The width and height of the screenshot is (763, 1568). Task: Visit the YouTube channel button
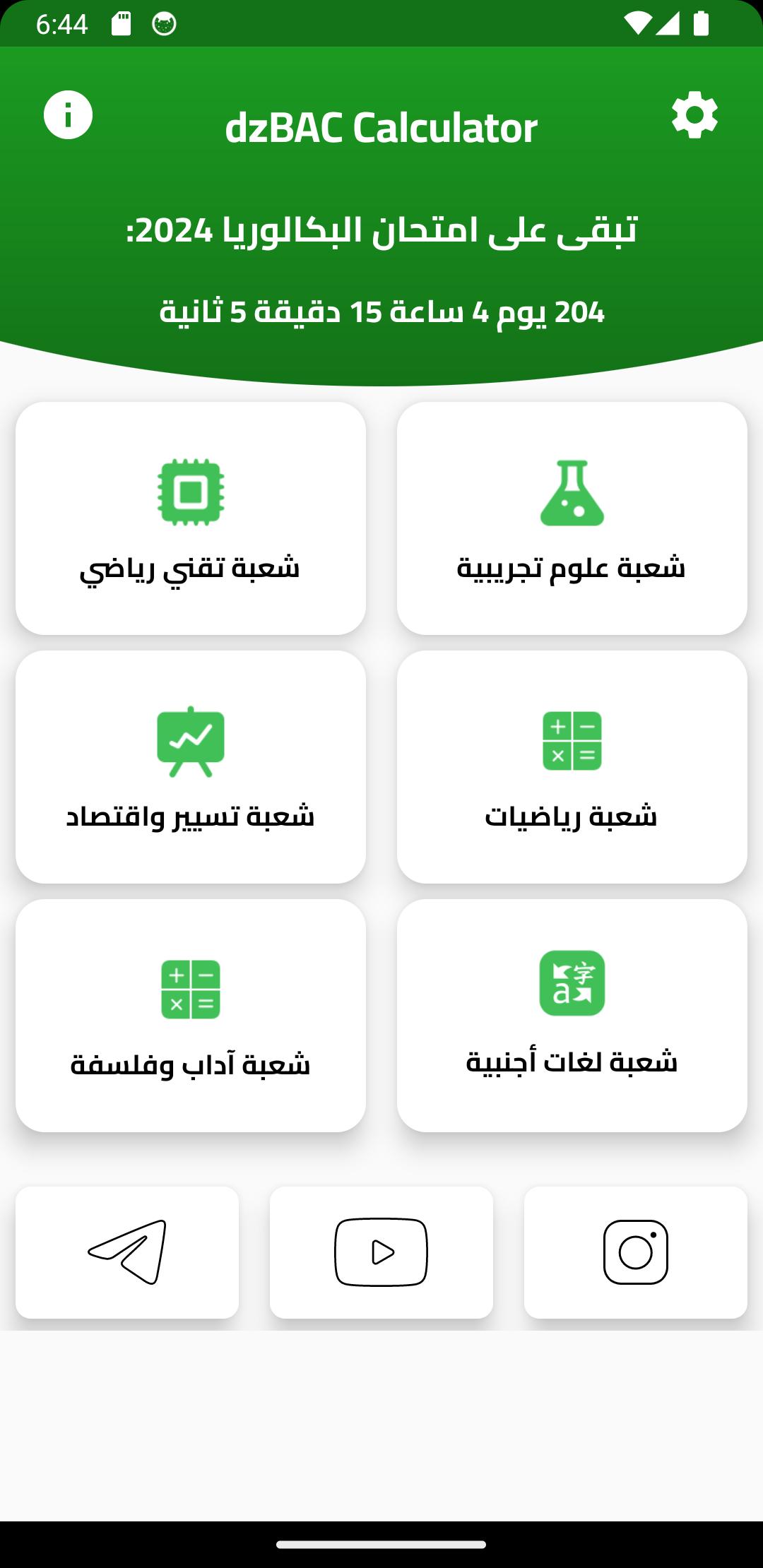(381, 1252)
